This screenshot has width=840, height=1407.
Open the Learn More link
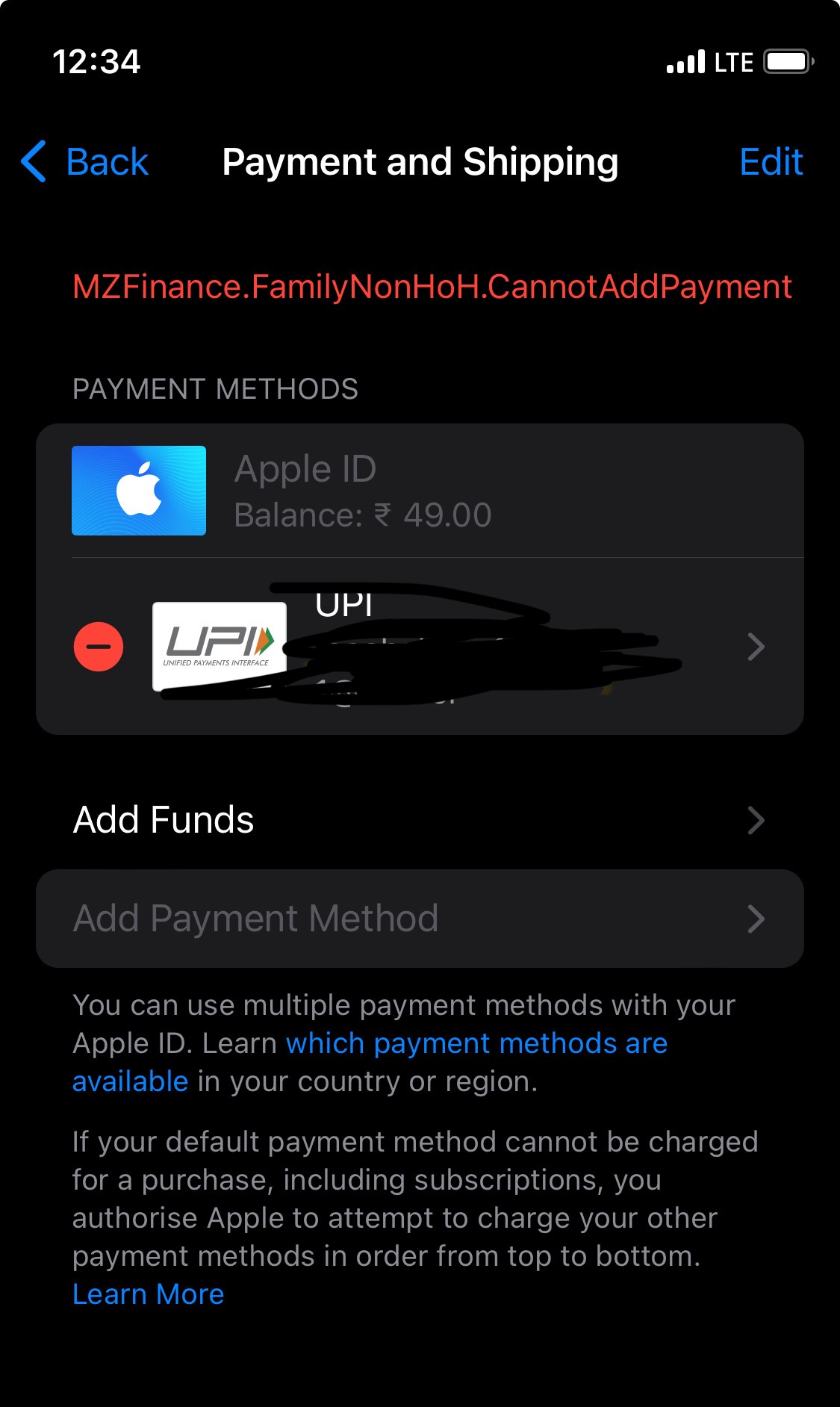click(x=148, y=1294)
